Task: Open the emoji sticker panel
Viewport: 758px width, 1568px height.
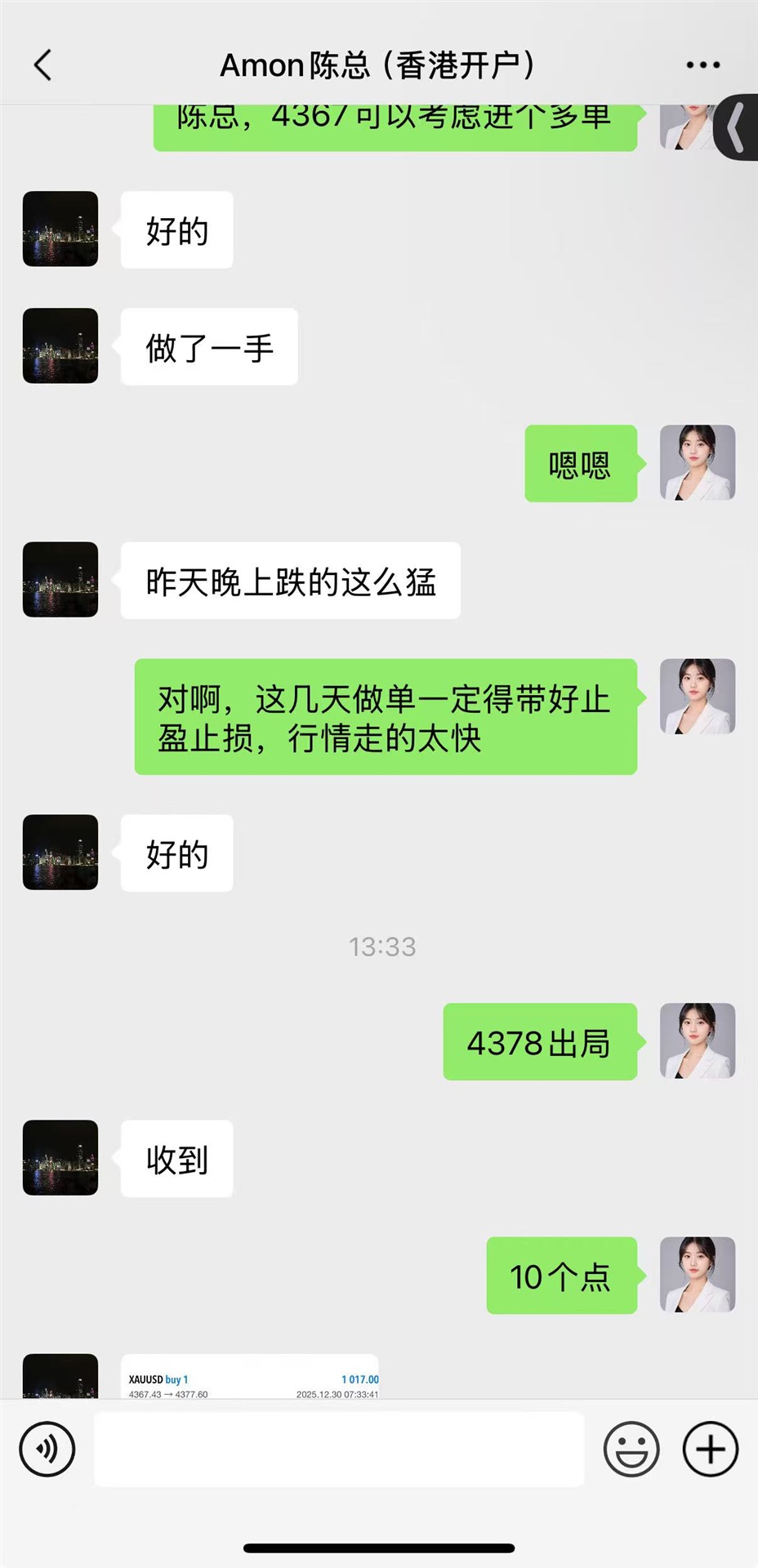Action: [631, 1450]
